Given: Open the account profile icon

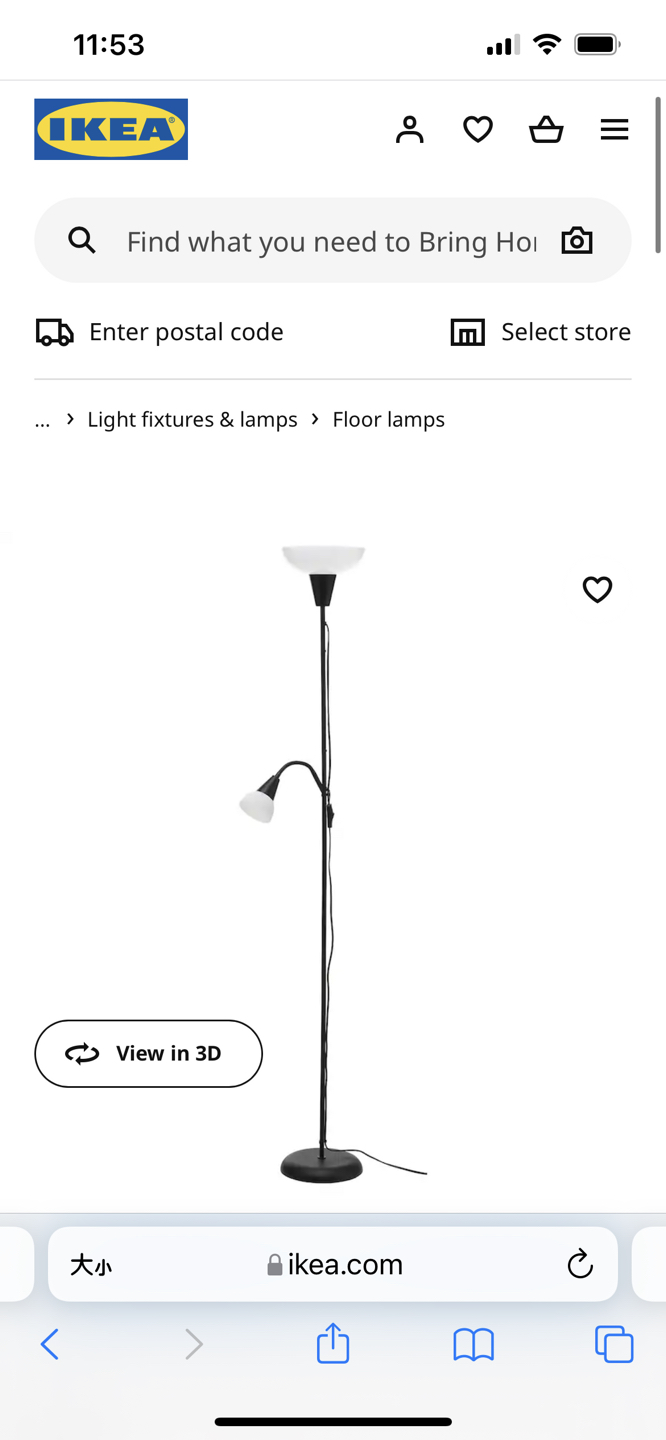Looking at the screenshot, I should [x=409, y=130].
